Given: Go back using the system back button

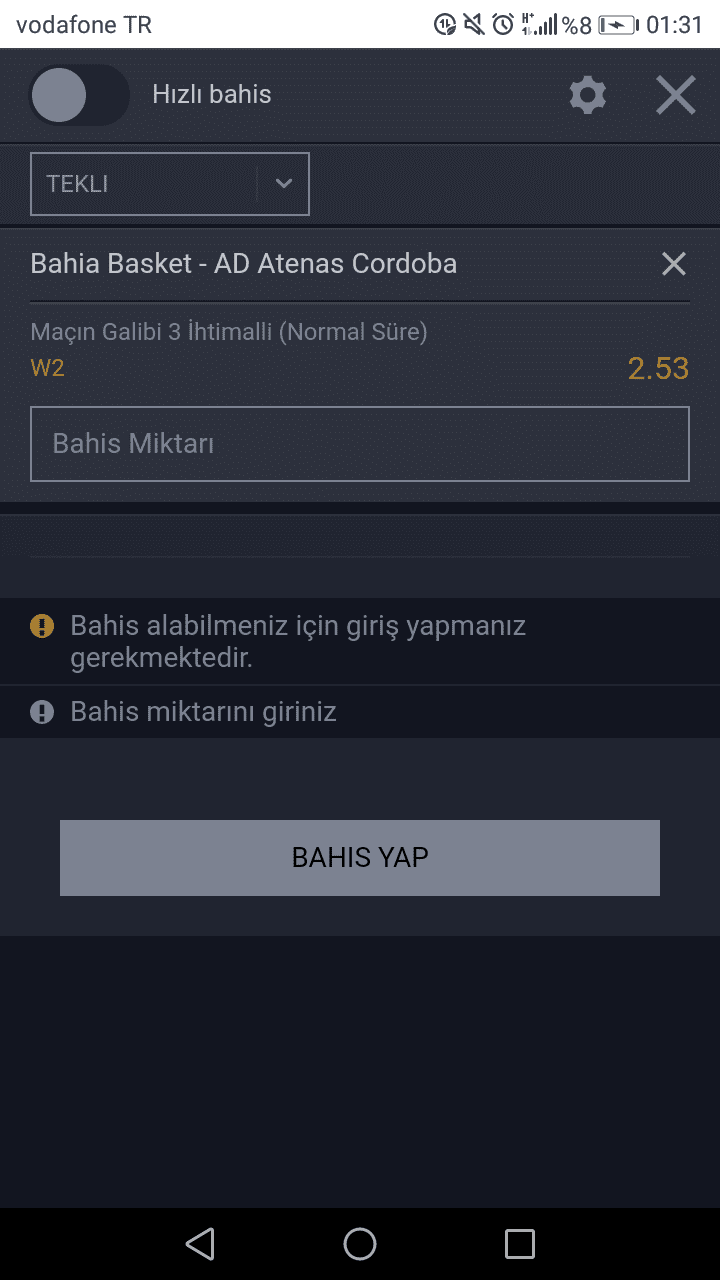Looking at the screenshot, I should [200, 1244].
